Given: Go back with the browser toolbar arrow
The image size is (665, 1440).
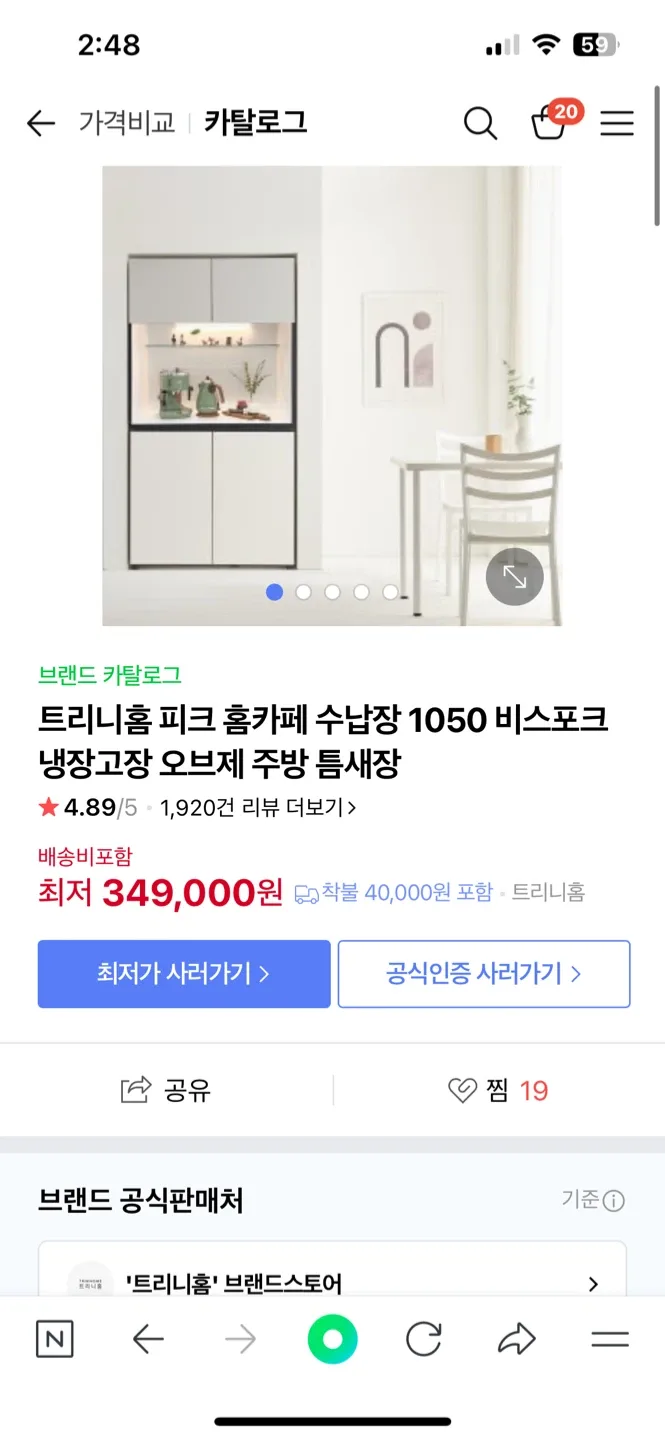Looking at the screenshot, I should pyautogui.click(x=148, y=1340).
